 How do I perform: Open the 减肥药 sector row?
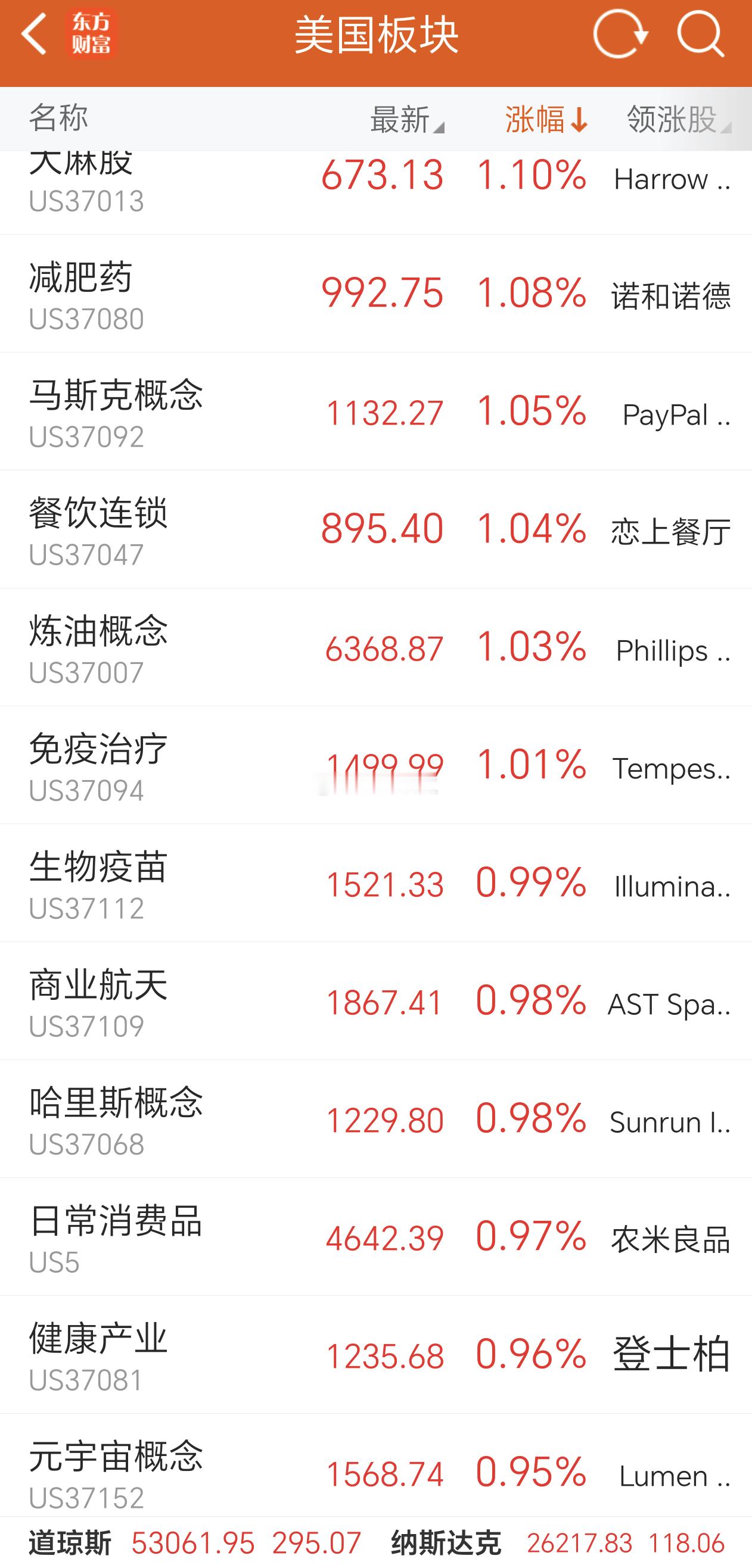(375, 294)
